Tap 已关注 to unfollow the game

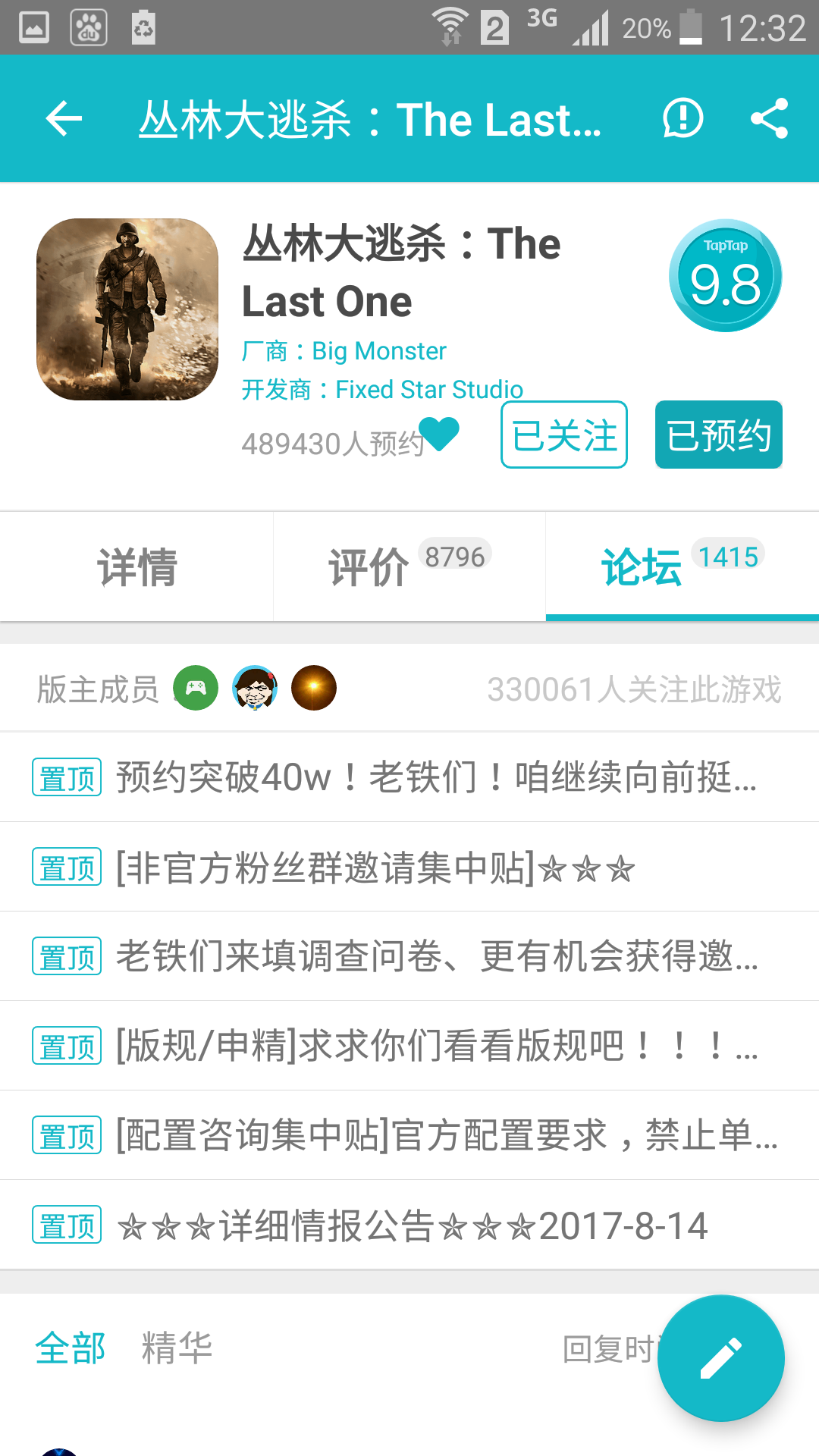click(563, 435)
